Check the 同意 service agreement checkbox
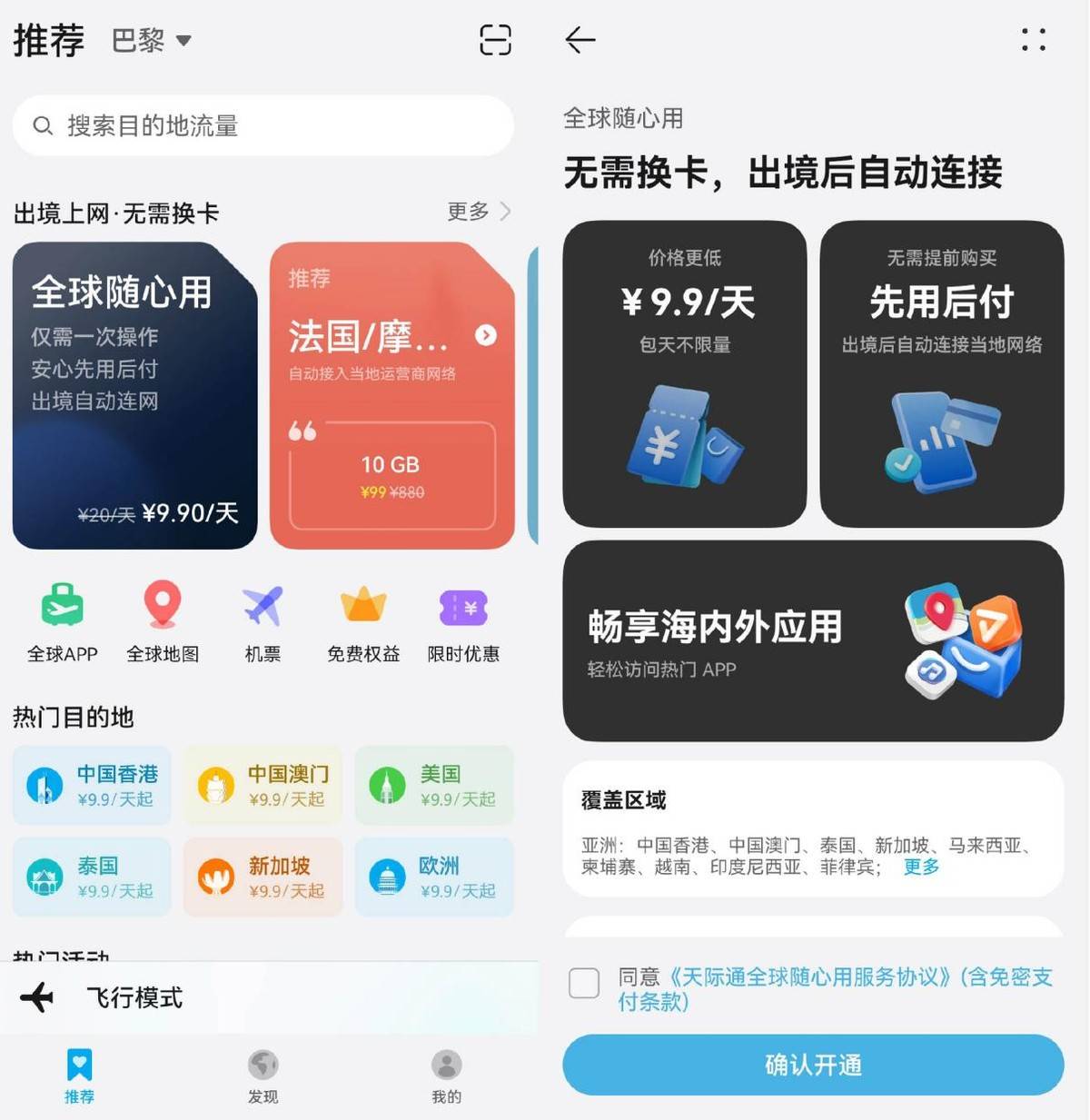This screenshot has width=1090, height=1120. tap(584, 983)
